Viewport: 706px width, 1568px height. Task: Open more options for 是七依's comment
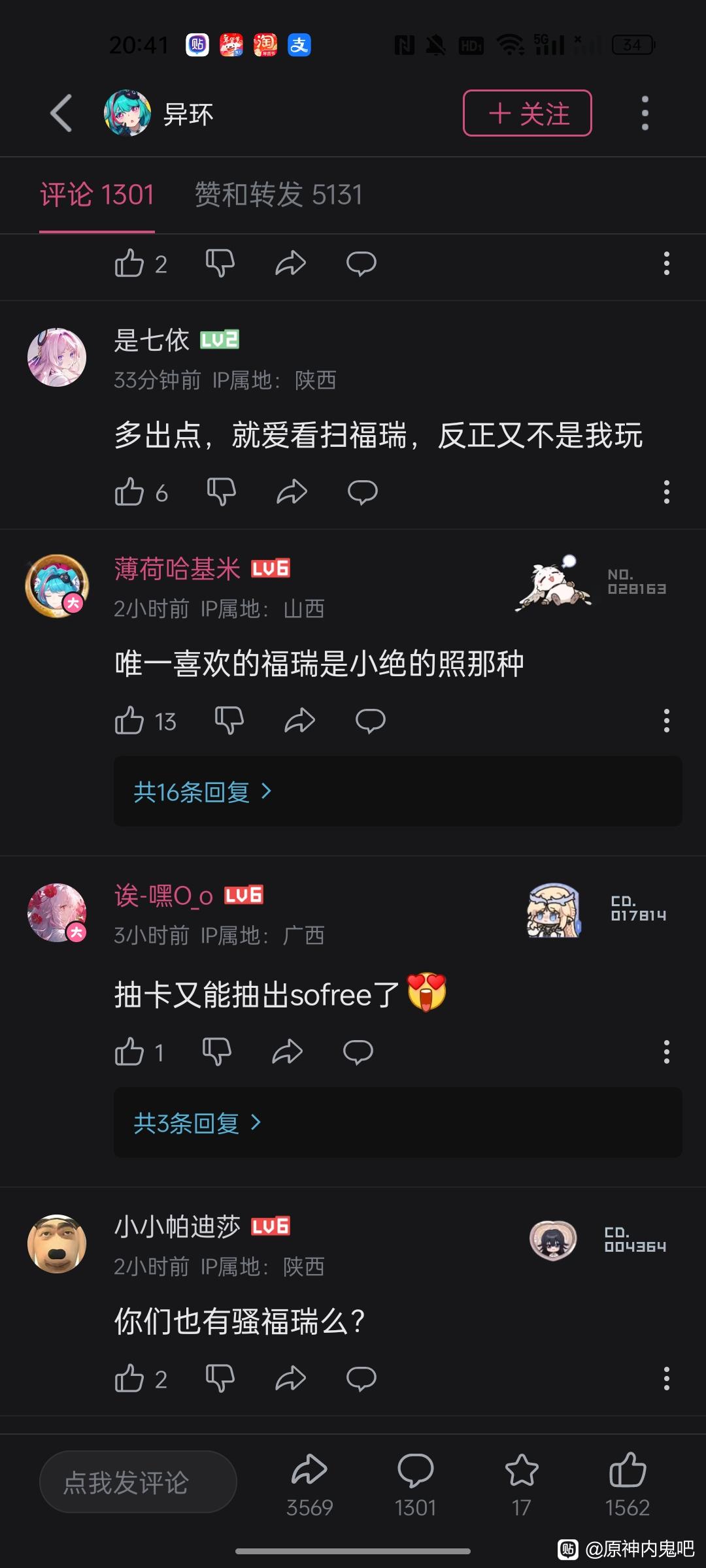666,492
